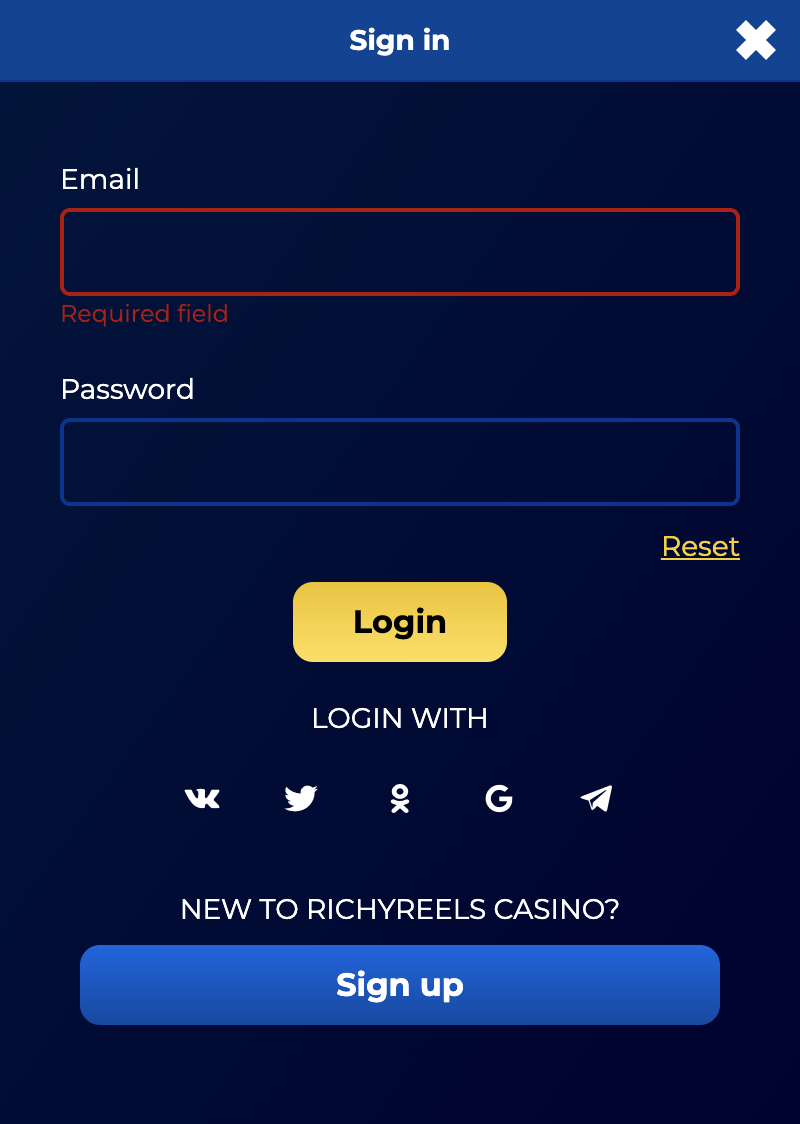Dismiss the modal with the X icon
The height and width of the screenshot is (1124, 800).
tap(755, 40)
